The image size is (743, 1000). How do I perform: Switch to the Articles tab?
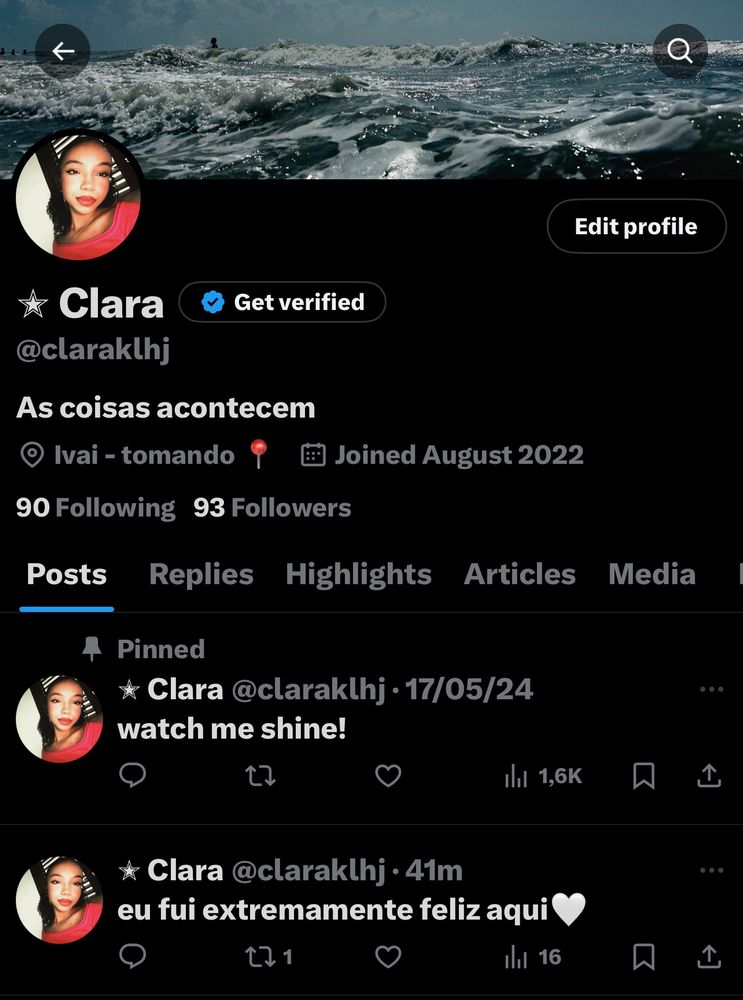click(x=519, y=574)
